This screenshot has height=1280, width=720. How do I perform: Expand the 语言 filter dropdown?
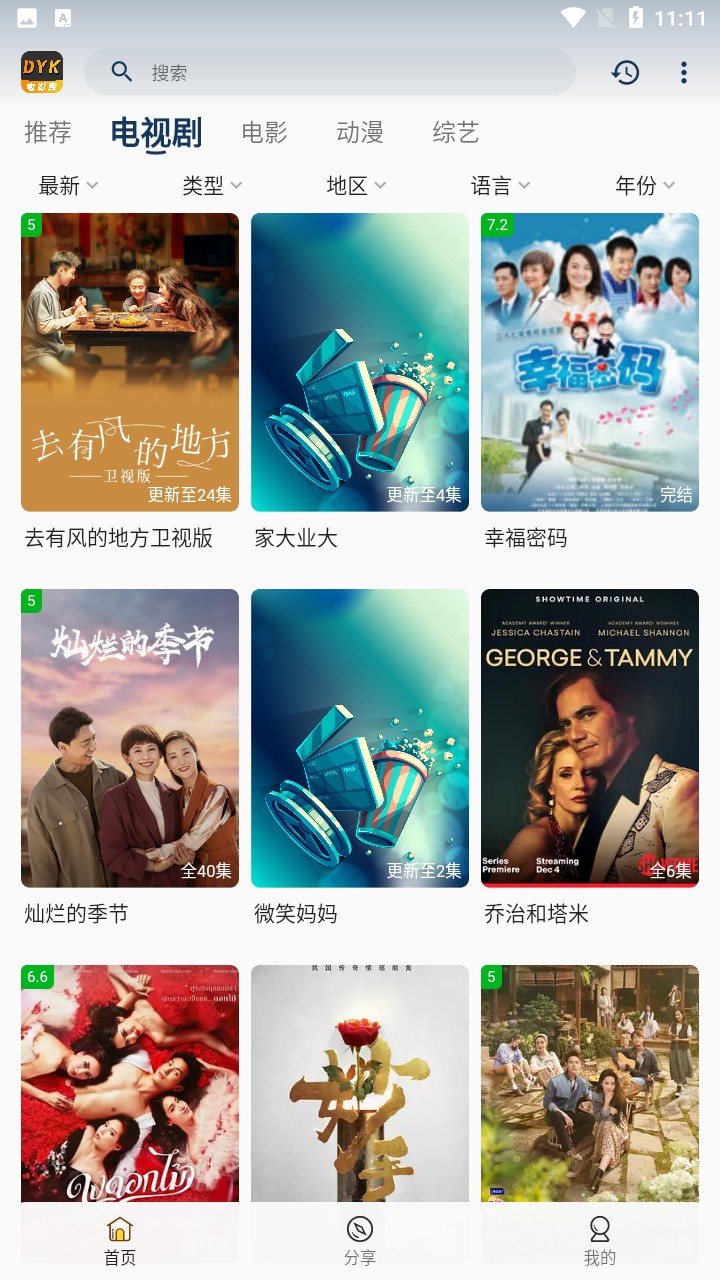pos(500,185)
